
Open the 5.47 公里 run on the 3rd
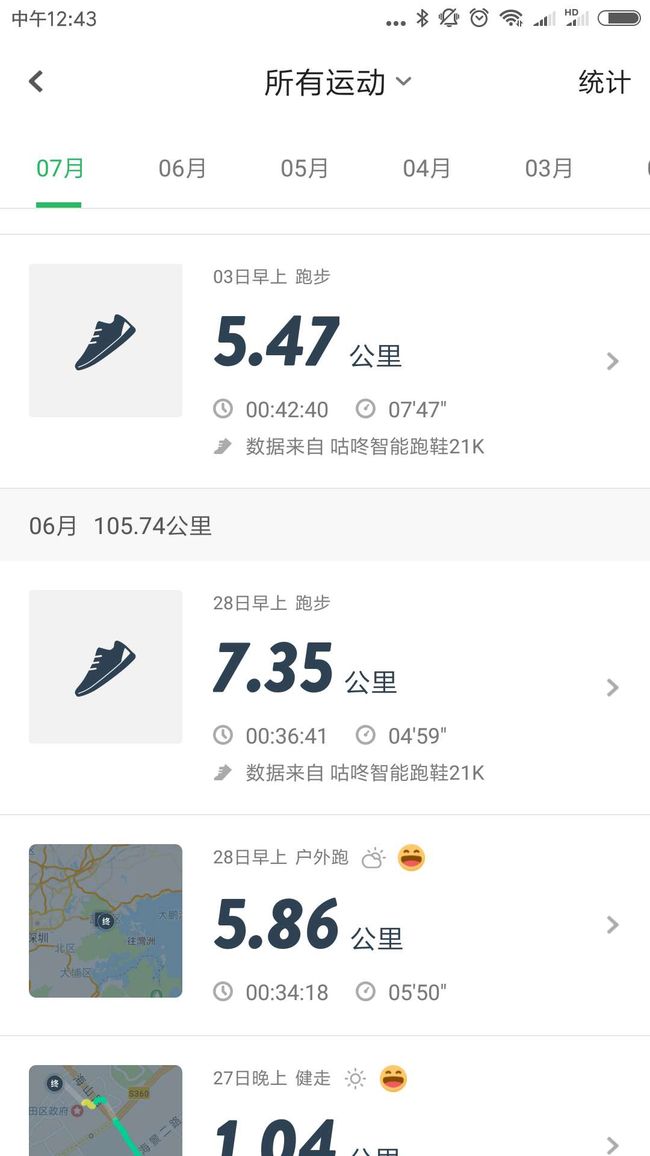tap(325, 361)
